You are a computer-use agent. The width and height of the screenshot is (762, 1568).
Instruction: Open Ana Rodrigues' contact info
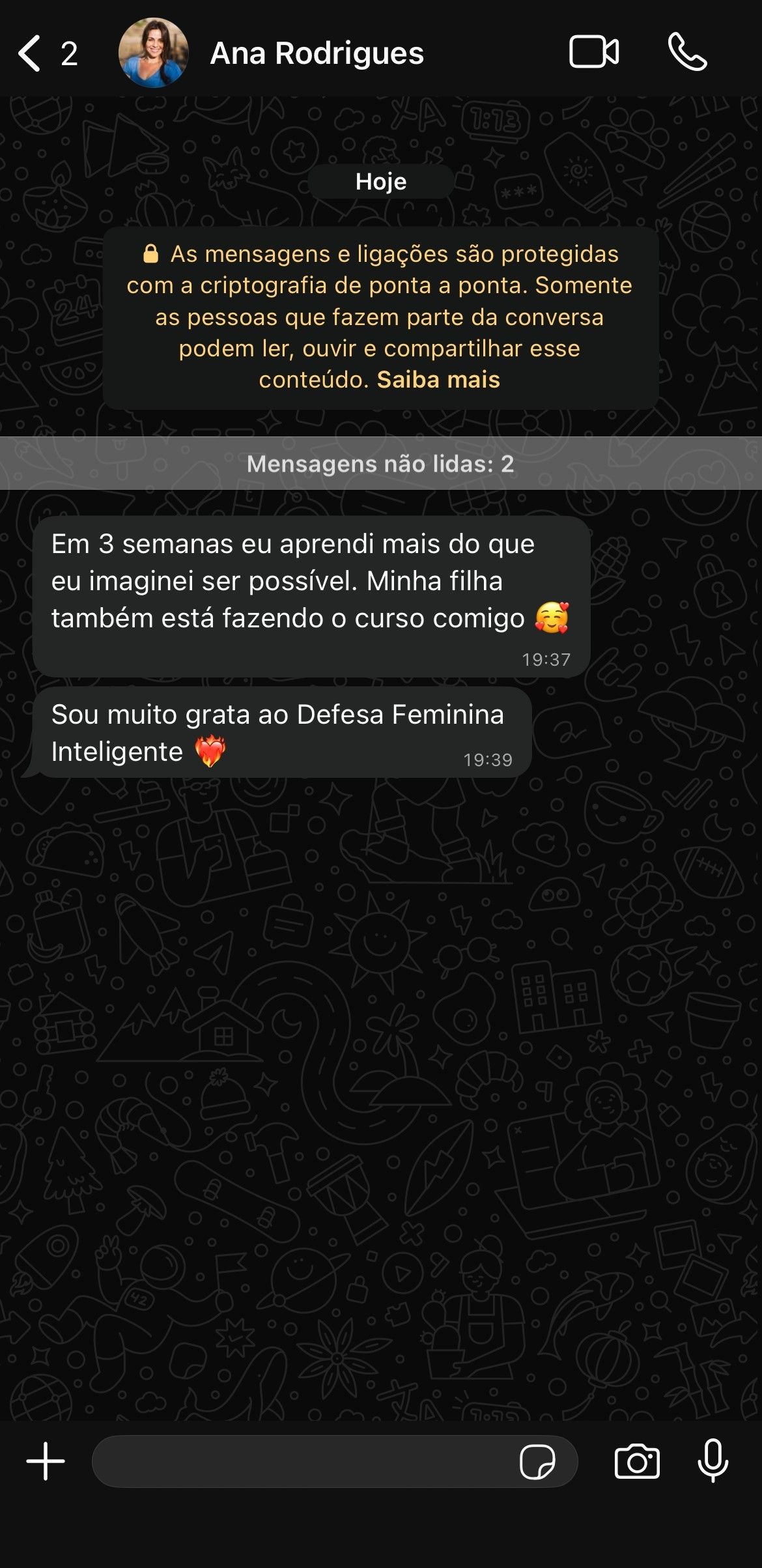coord(317,53)
